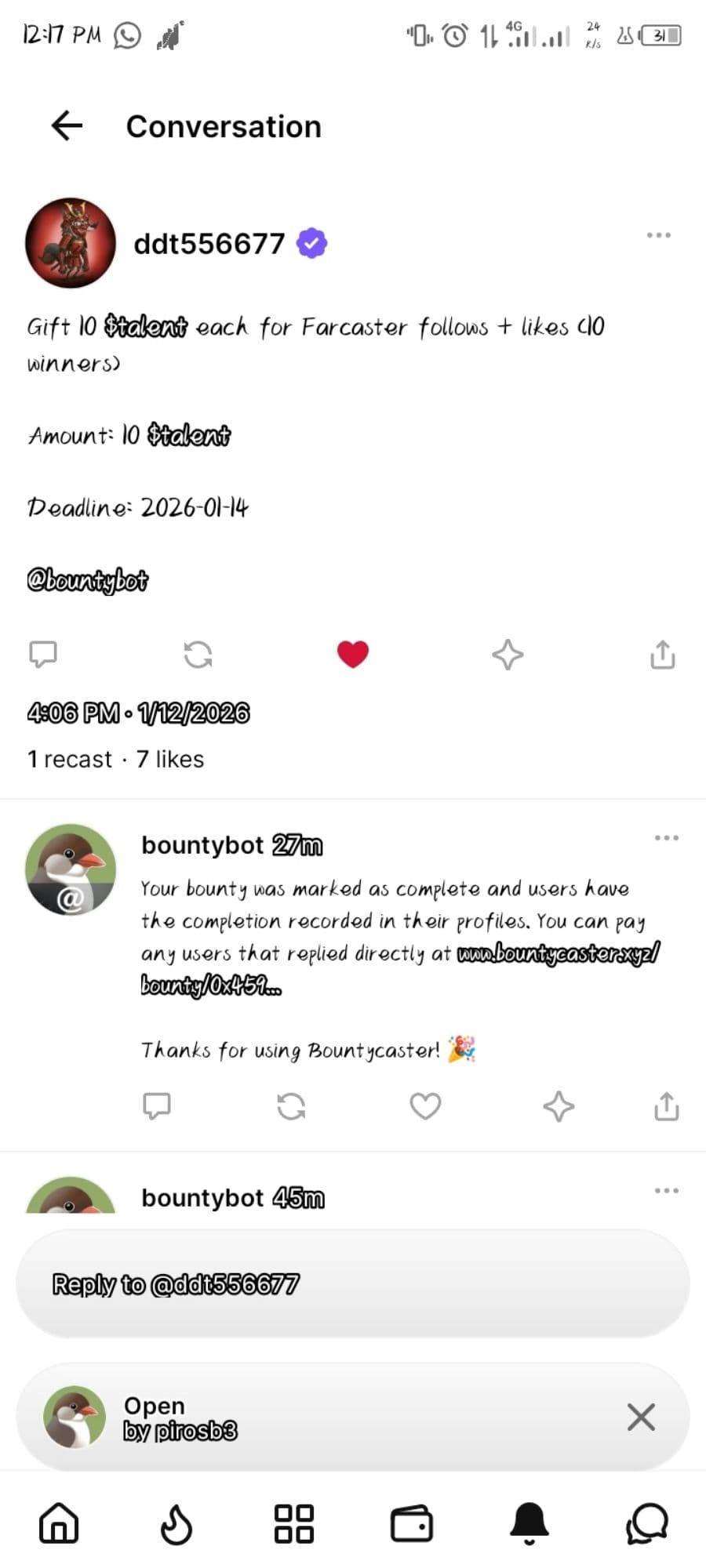Share ddt556677's cast
Image resolution: width=706 pixels, height=1568 pixels.
[x=662, y=654]
